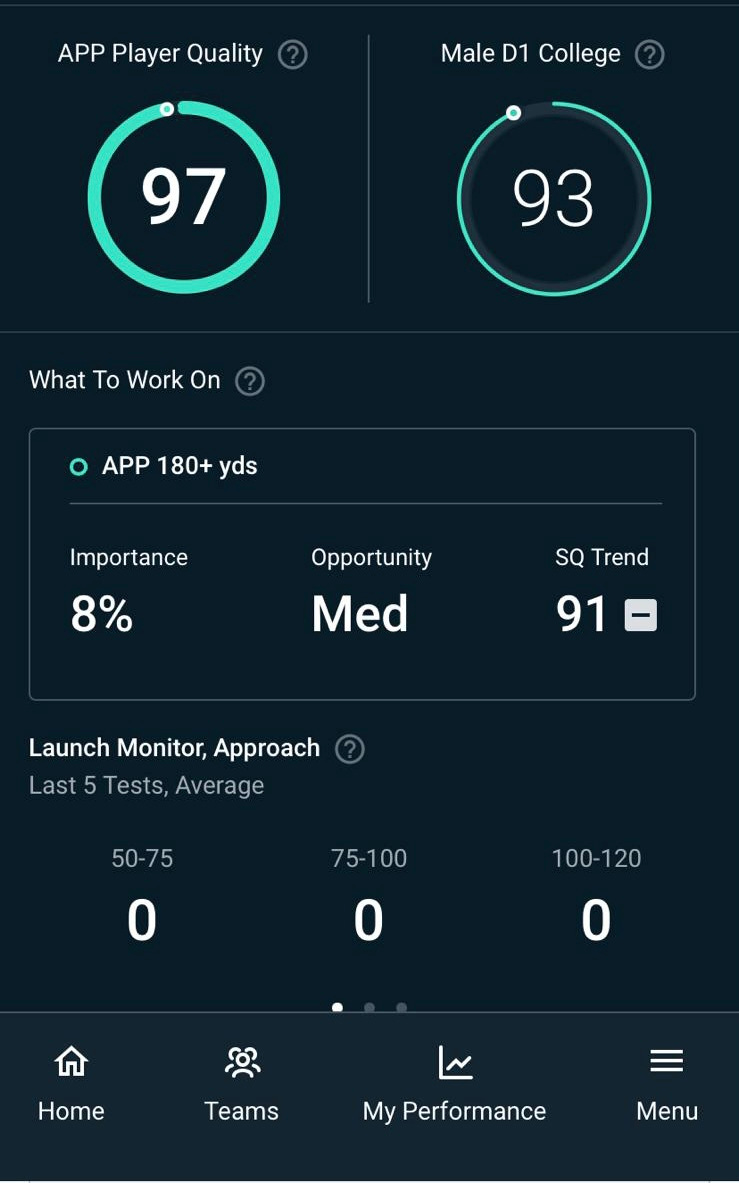
Task: Open help for APP Player Quality
Action: [x=293, y=54]
